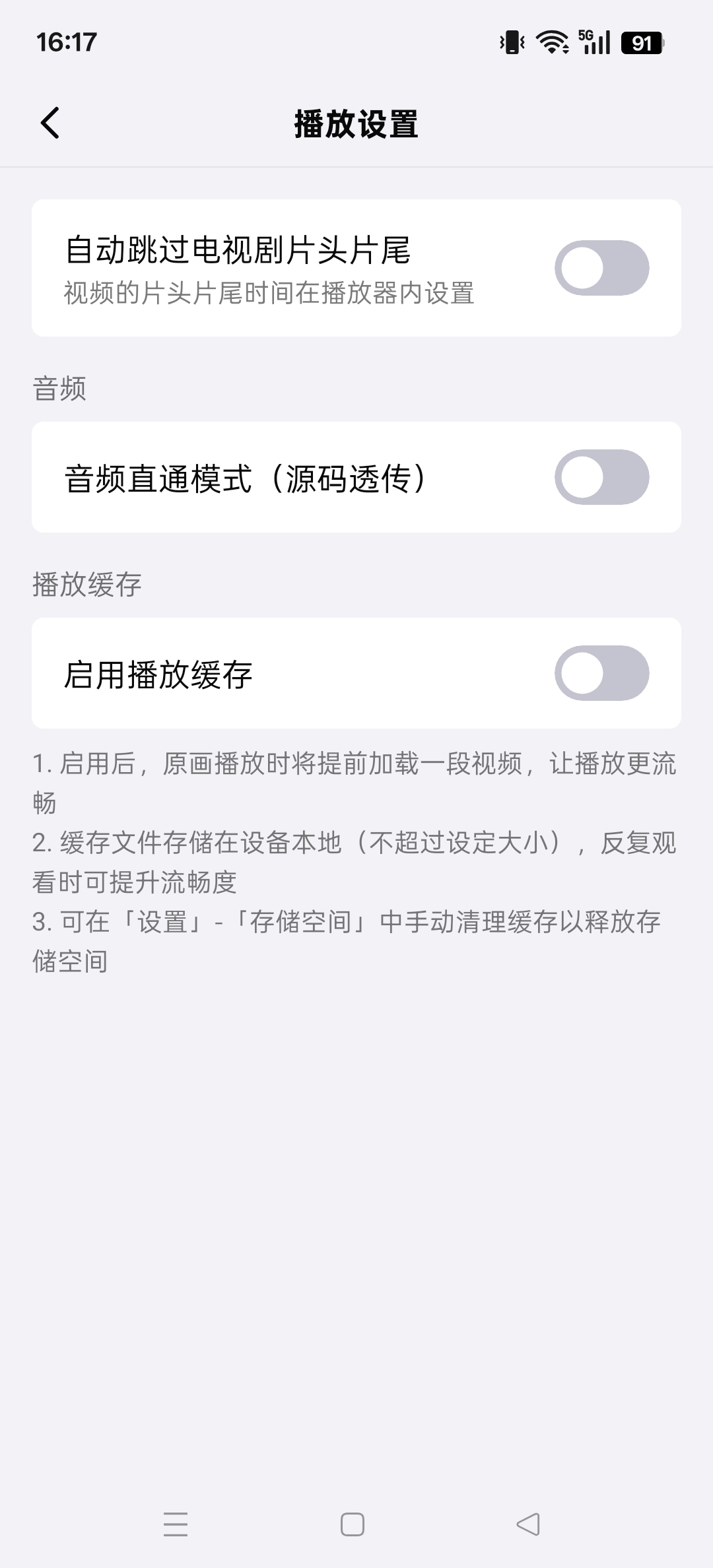Toggle 启用播放缓存 on
This screenshot has width=713, height=1568.
coord(601,673)
